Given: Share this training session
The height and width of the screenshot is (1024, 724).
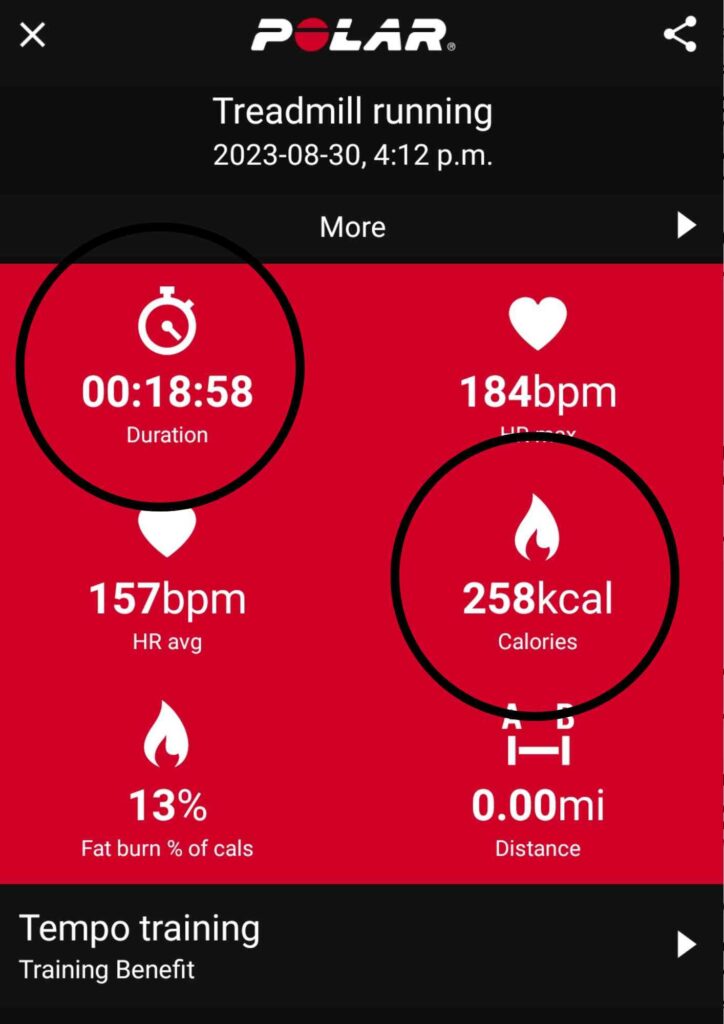Looking at the screenshot, I should click(x=680, y=36).
